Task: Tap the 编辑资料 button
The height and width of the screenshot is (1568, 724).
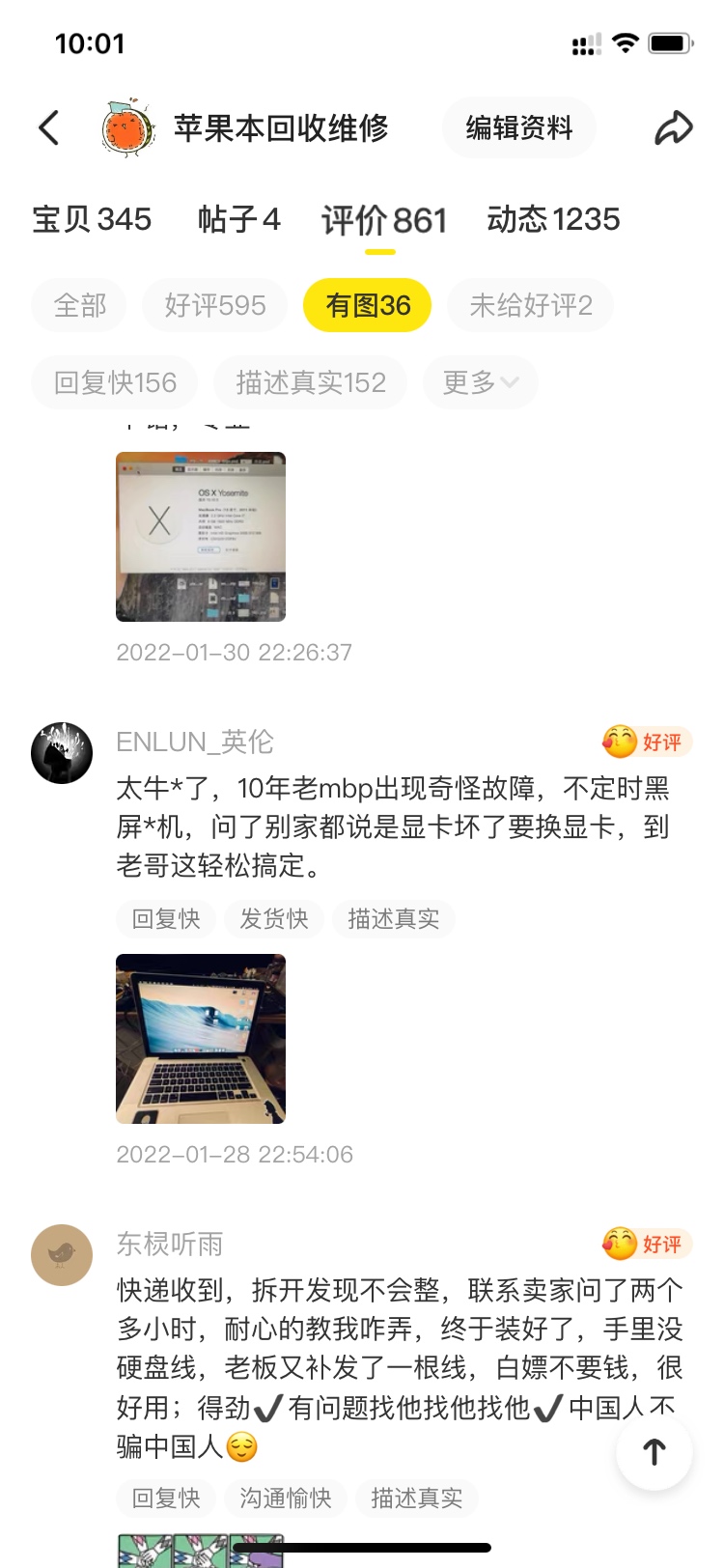Action: pyautogui.click(x=518, y=127)
